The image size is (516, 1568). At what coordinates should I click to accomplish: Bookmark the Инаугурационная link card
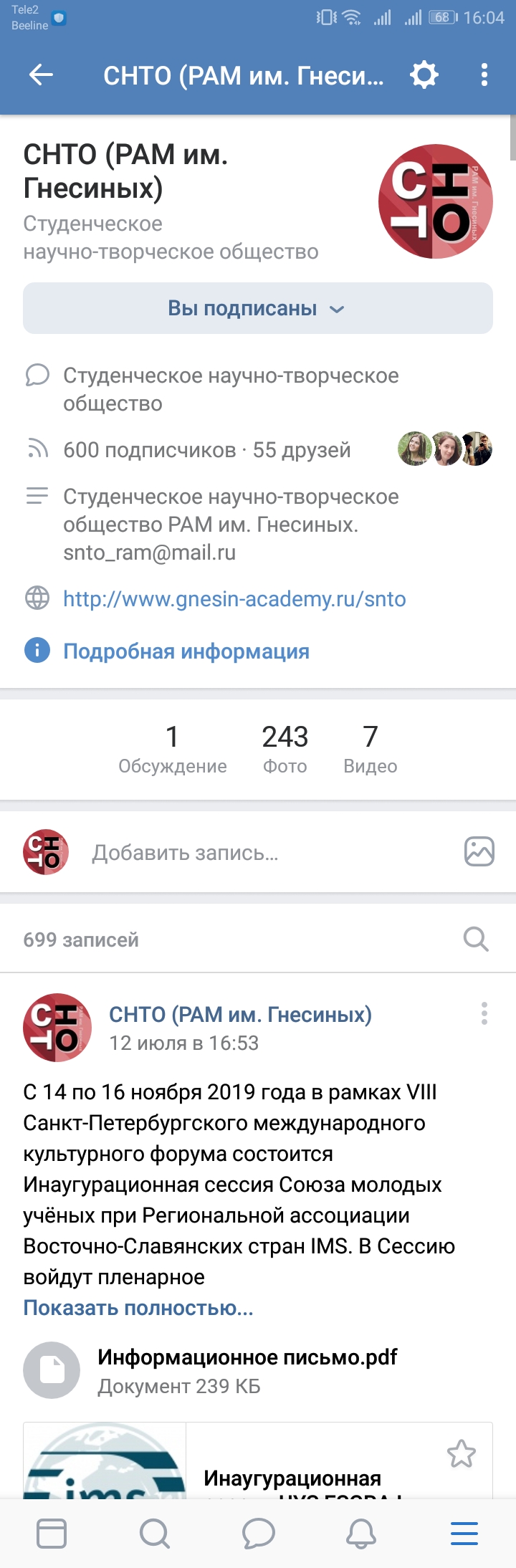[461, 1453]
